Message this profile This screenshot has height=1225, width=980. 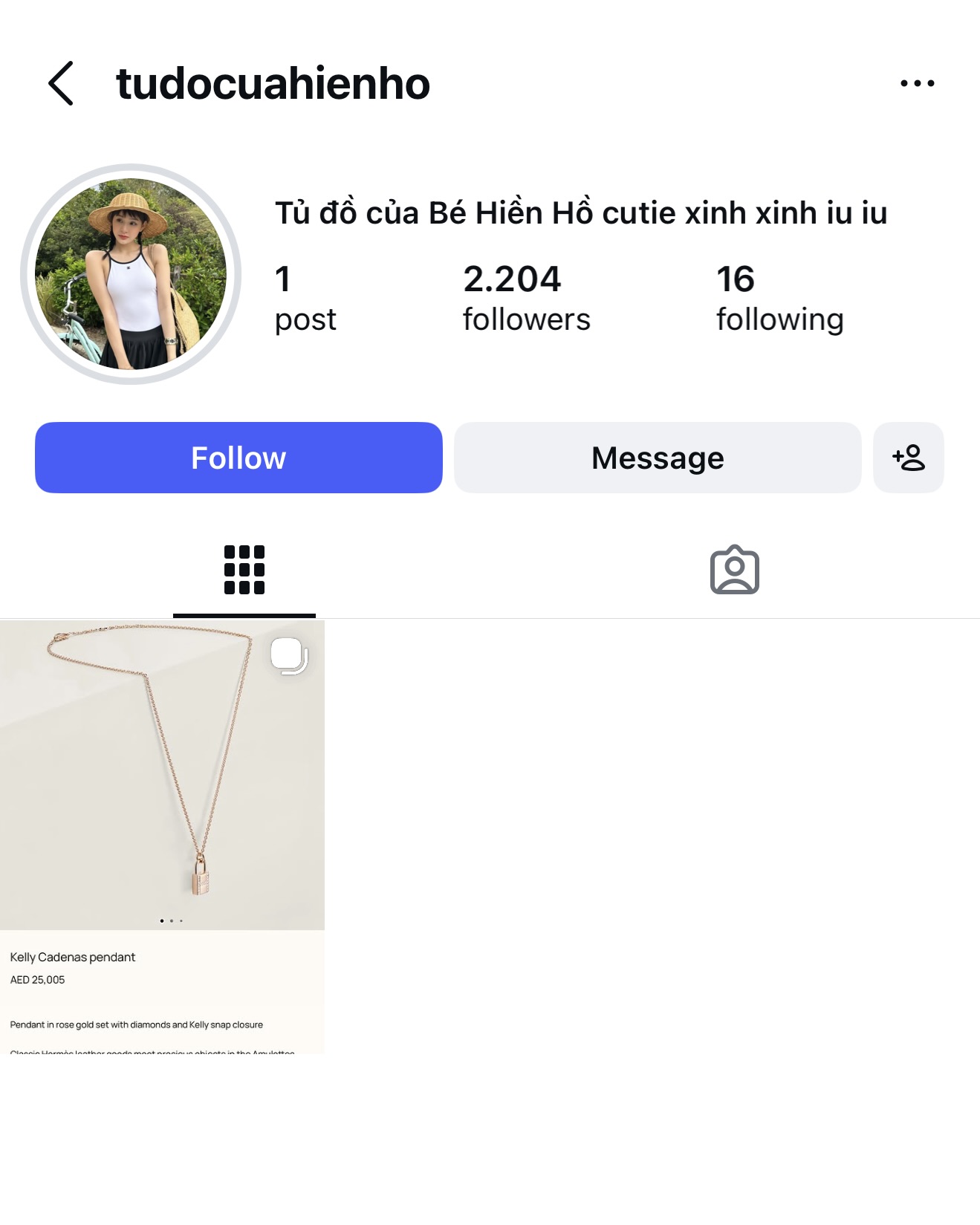658,458
